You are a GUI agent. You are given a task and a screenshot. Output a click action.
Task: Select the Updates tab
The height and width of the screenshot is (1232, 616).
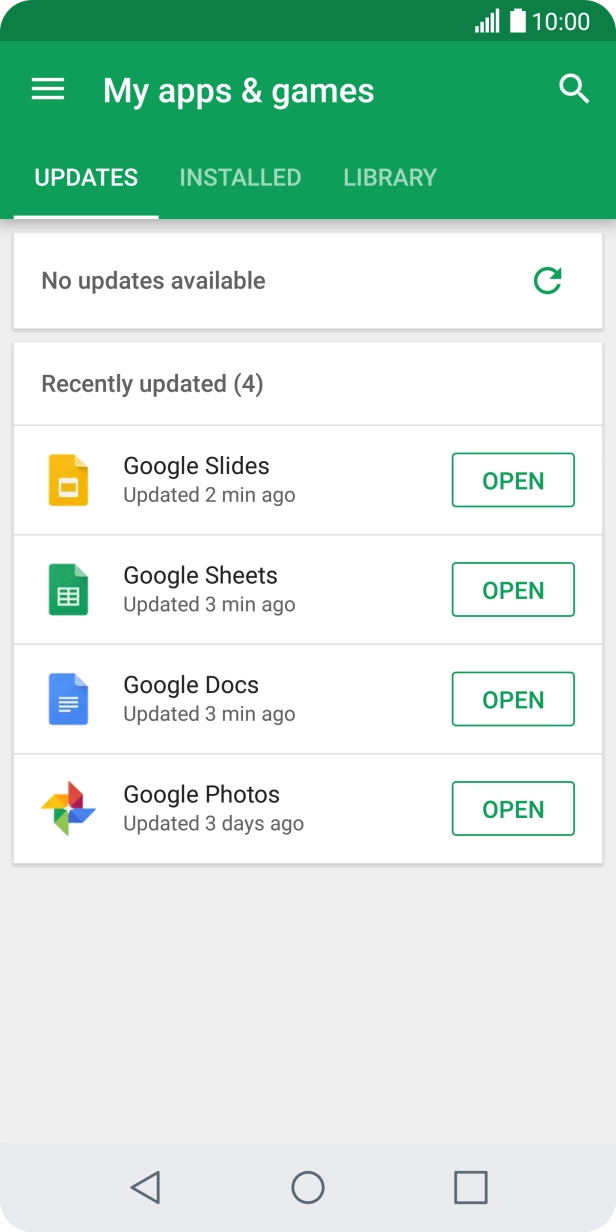click(x=86, y=178)
